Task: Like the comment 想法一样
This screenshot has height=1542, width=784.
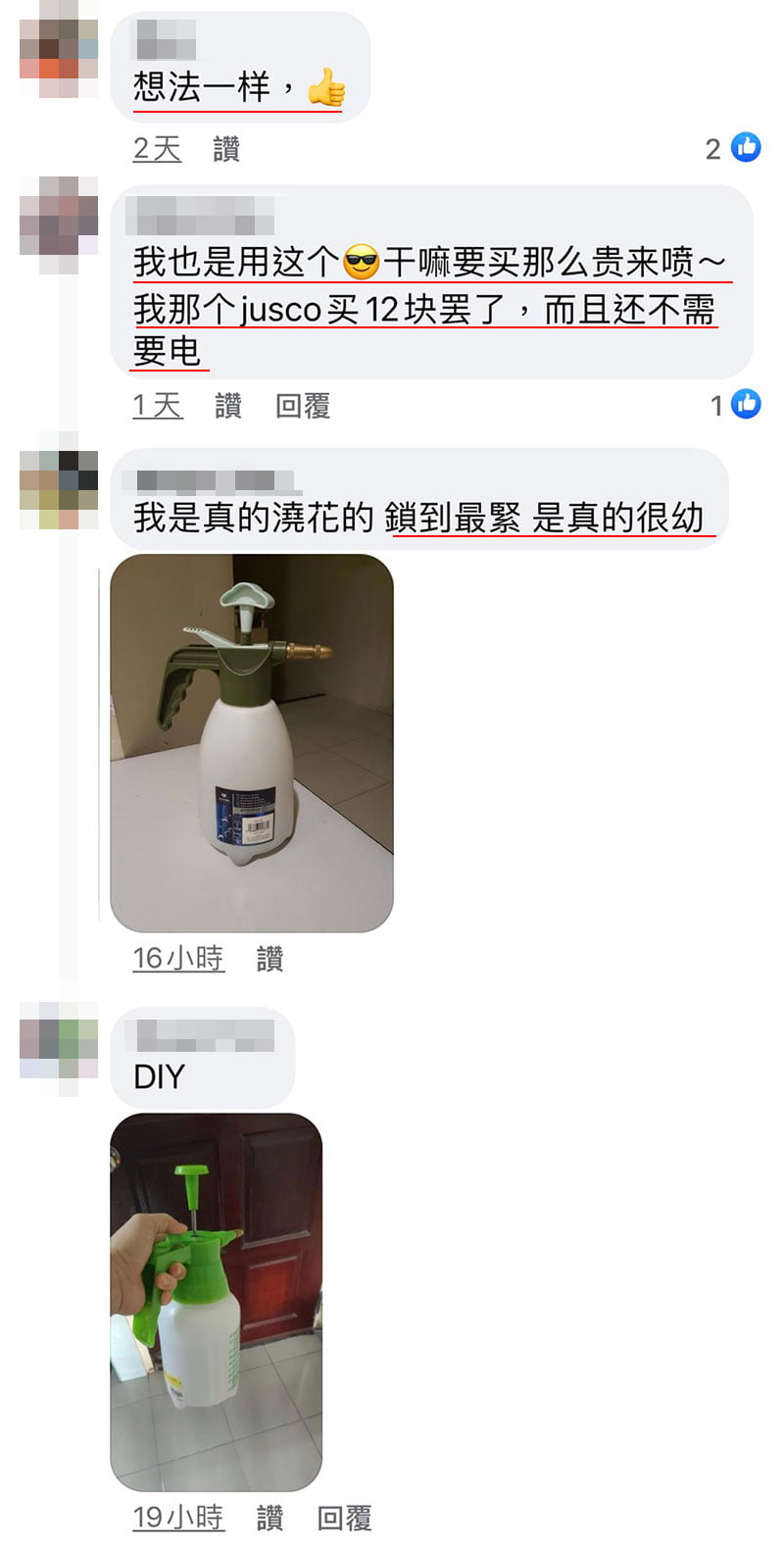Action: [226, 149]
